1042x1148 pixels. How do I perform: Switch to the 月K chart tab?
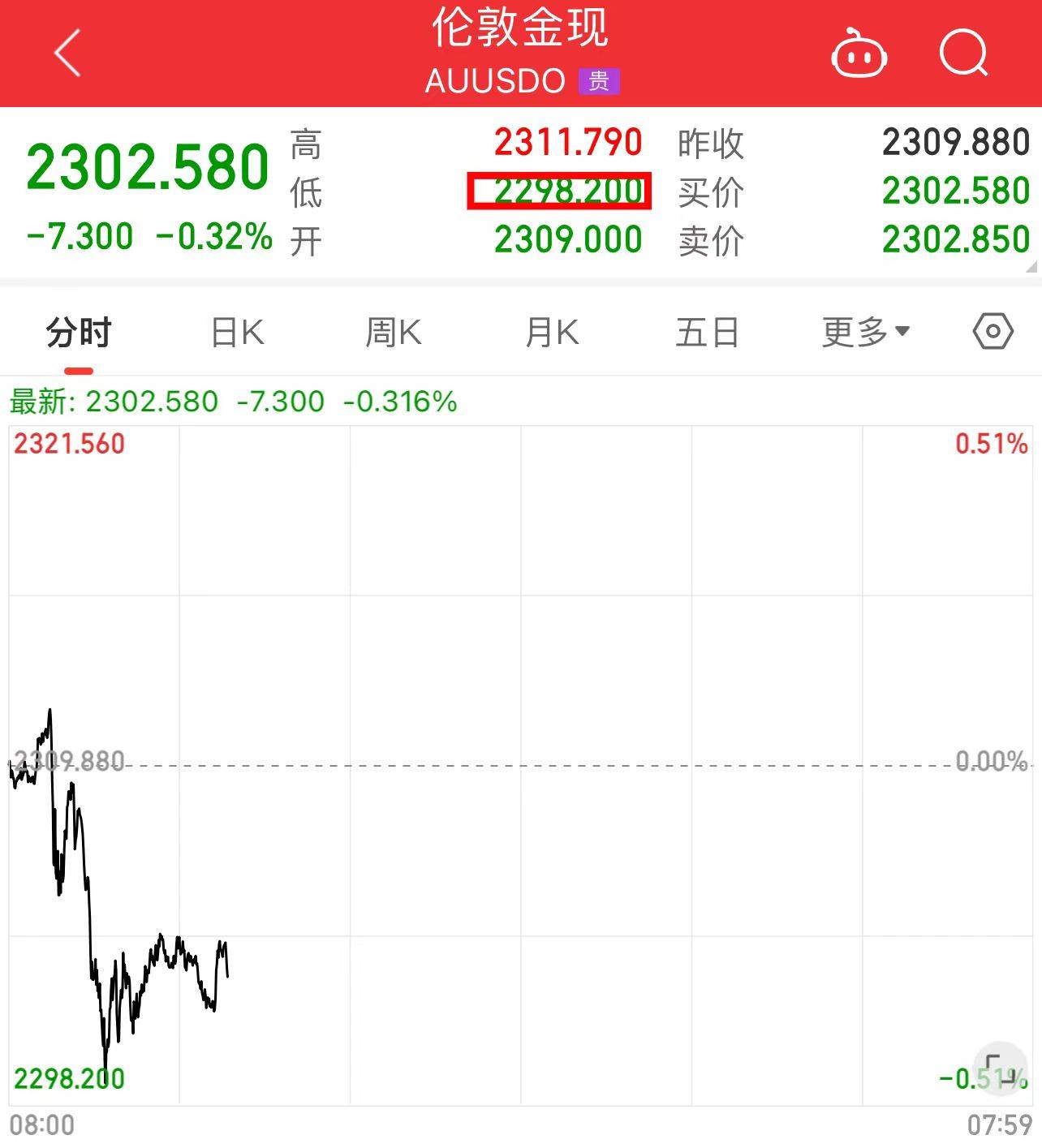552,333
